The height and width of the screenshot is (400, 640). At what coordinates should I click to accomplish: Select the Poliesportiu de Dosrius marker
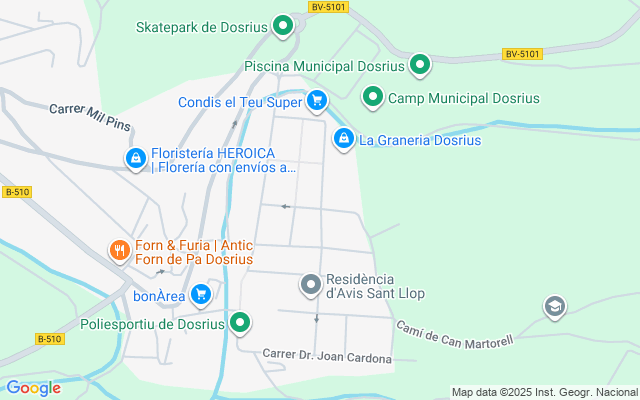[x=240, y=323]
